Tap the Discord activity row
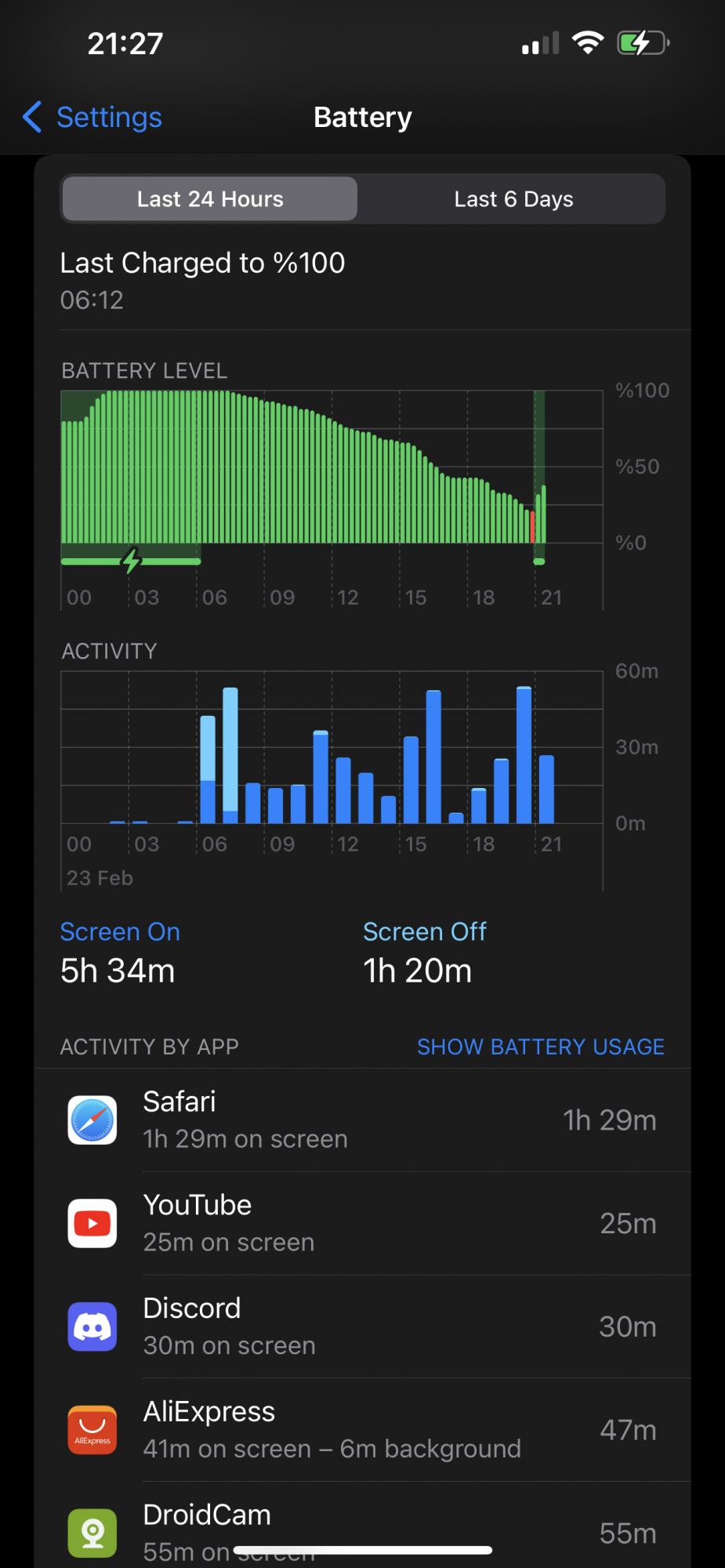This screenshot has height=1568, width=725. [362, 1327]
